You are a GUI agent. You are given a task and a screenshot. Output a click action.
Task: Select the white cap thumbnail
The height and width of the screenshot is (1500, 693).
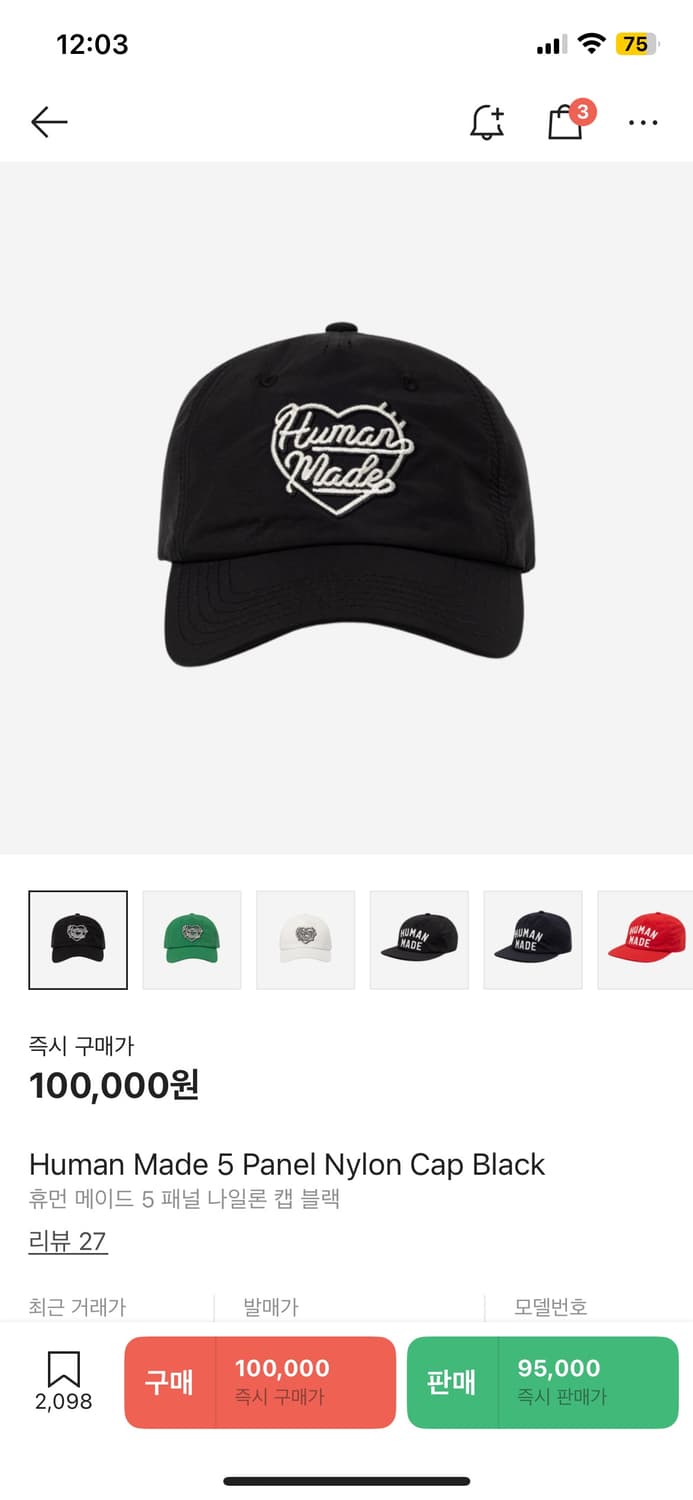click(x=306, y=940)
